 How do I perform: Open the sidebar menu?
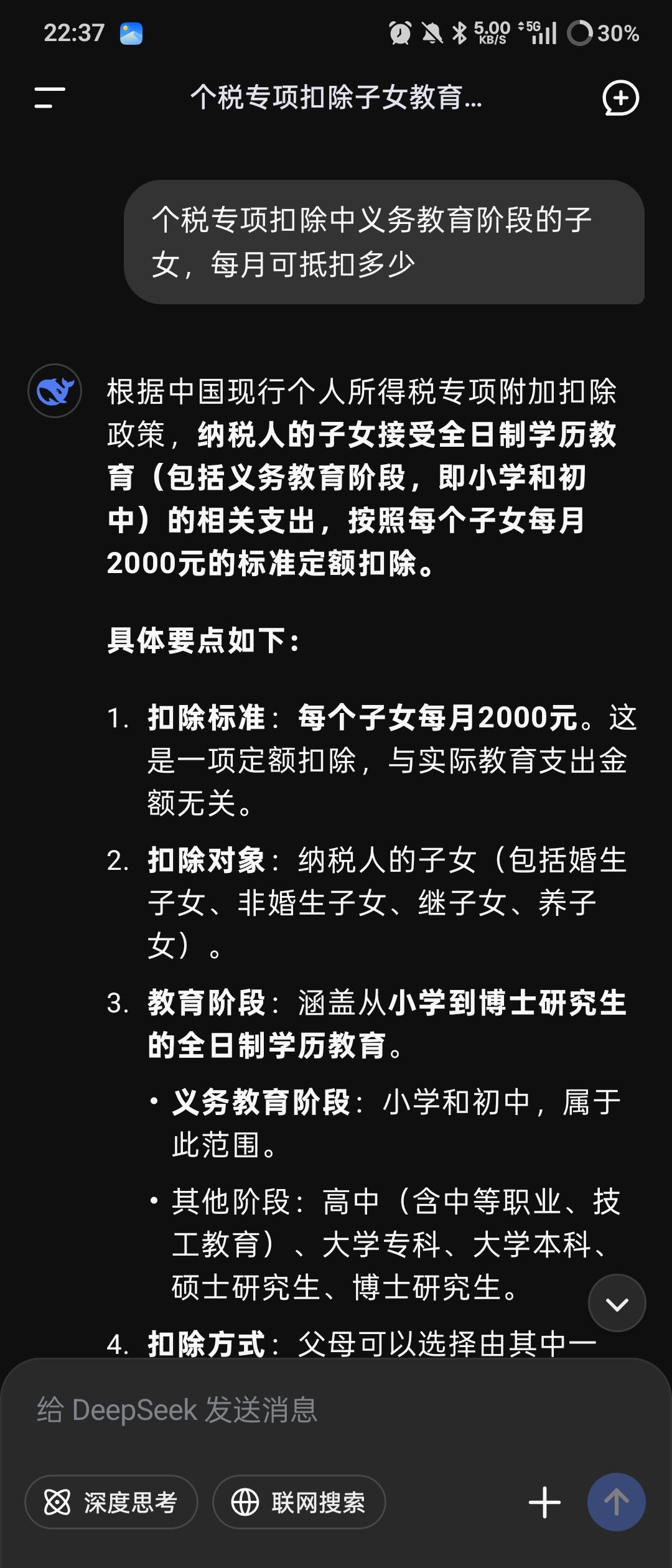pyautogui.click(x=50, y=98)
